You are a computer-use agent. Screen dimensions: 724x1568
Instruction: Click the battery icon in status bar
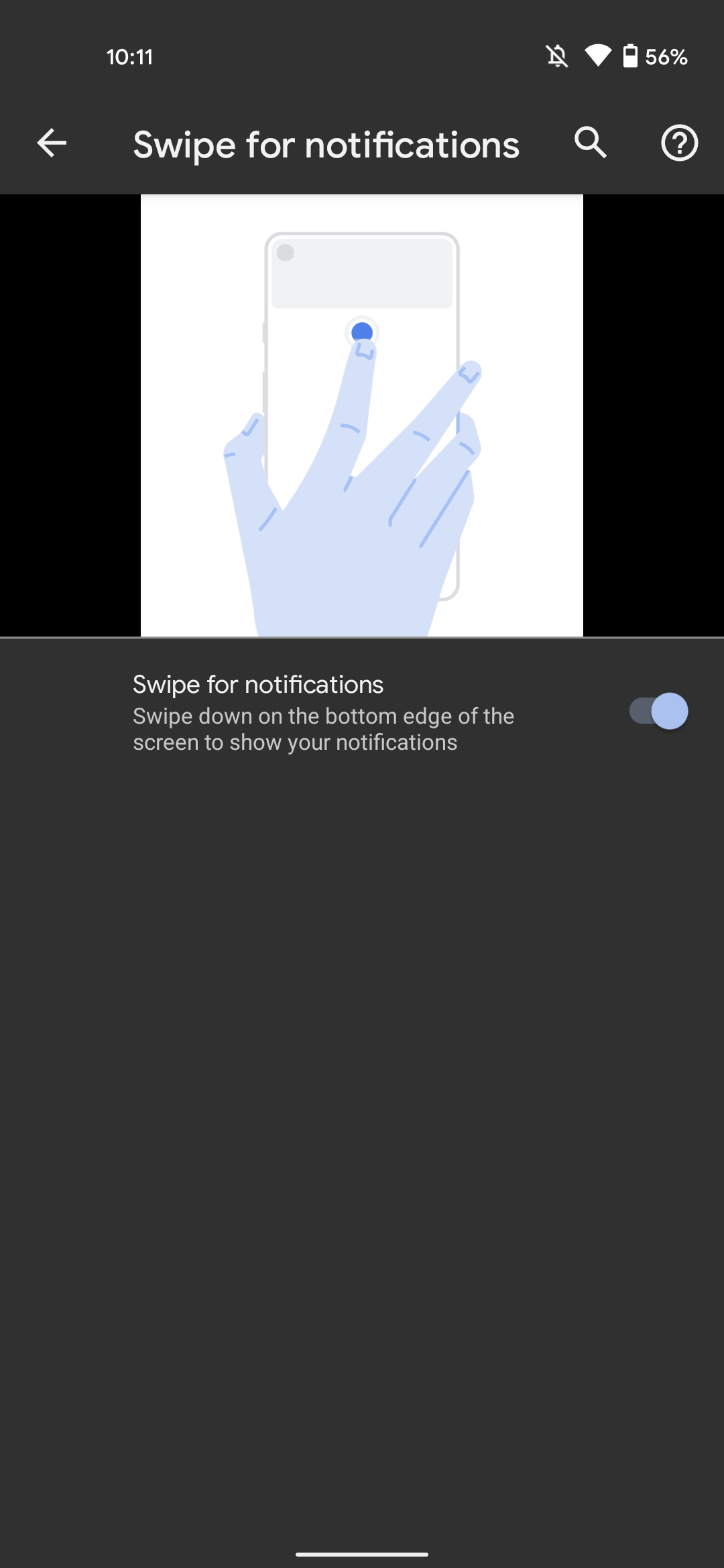pos(631,56)
